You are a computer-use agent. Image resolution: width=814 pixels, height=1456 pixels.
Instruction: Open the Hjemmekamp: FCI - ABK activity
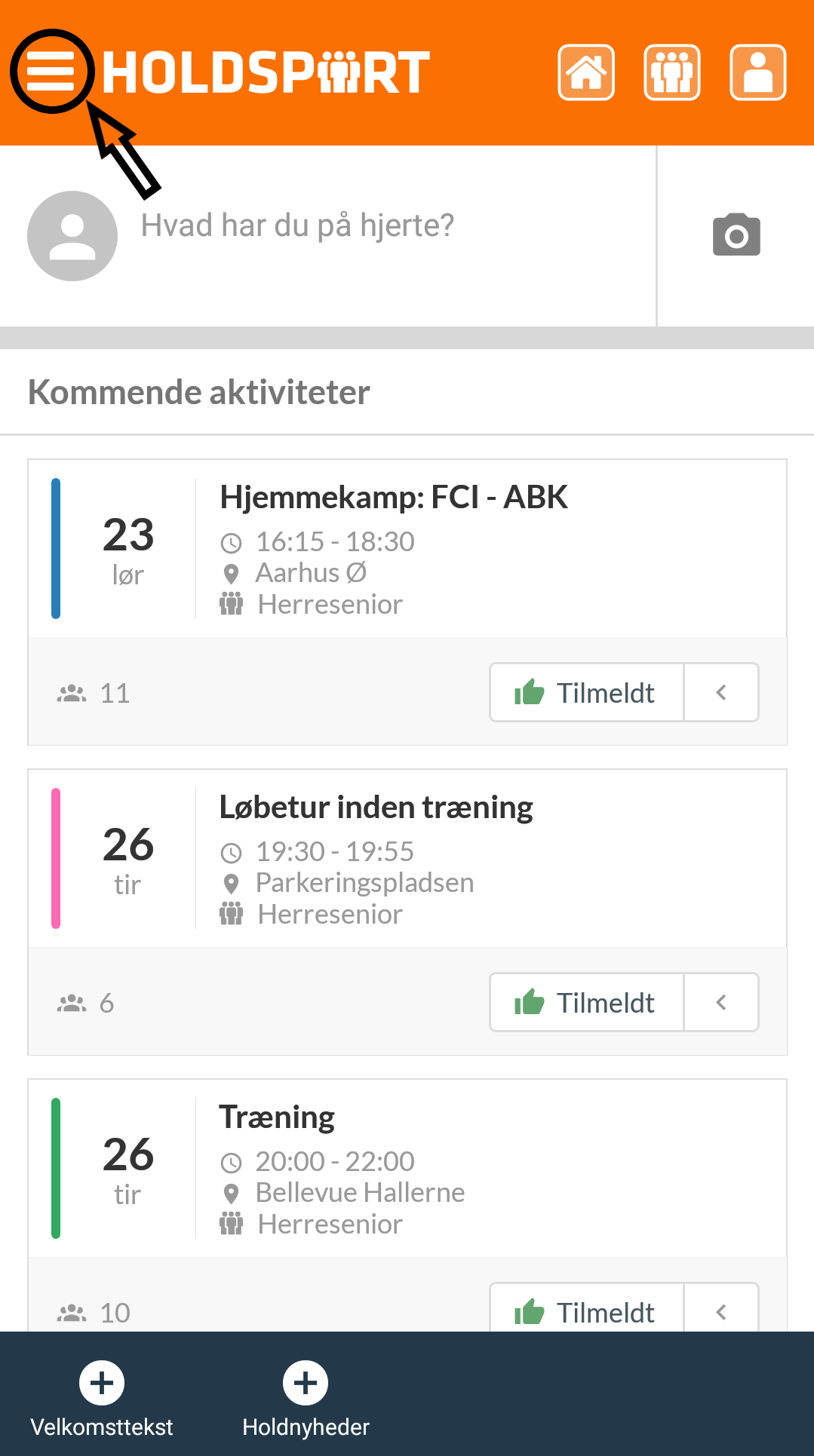click(x=407, y=549)
